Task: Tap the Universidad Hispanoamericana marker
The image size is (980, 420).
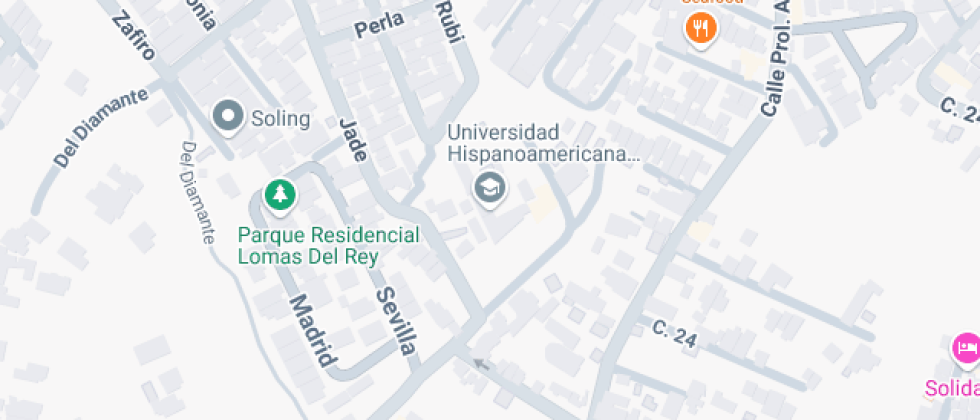Action: coord(489,186)
